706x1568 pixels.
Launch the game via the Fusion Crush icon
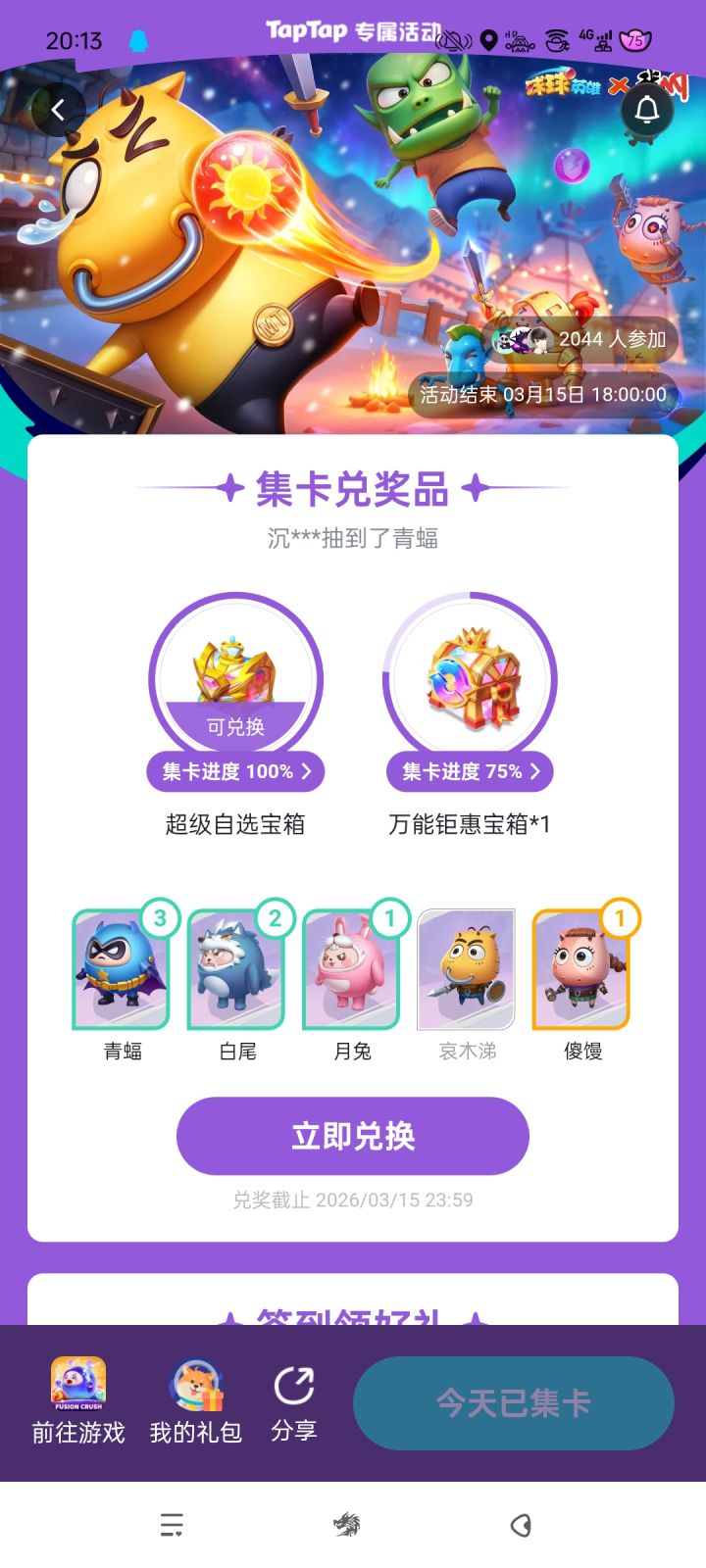[76, 1381]
